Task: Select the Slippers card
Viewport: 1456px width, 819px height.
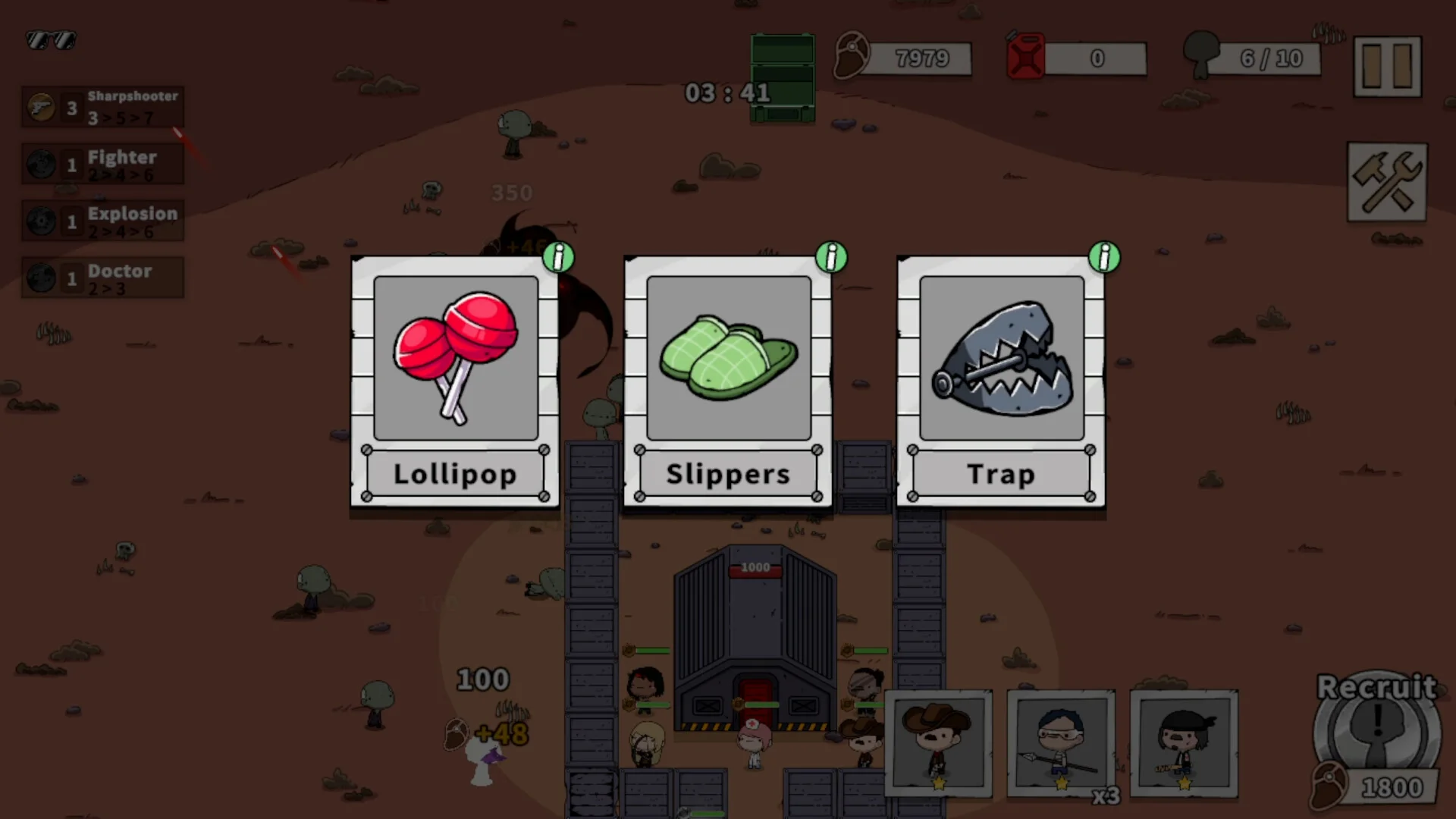Action: [728, 381]
